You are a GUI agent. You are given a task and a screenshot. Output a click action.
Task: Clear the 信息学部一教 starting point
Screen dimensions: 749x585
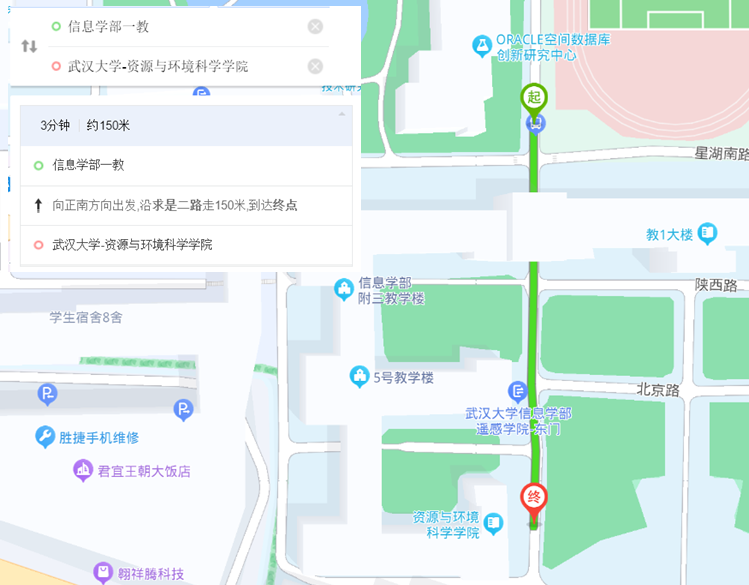[315, 27]
